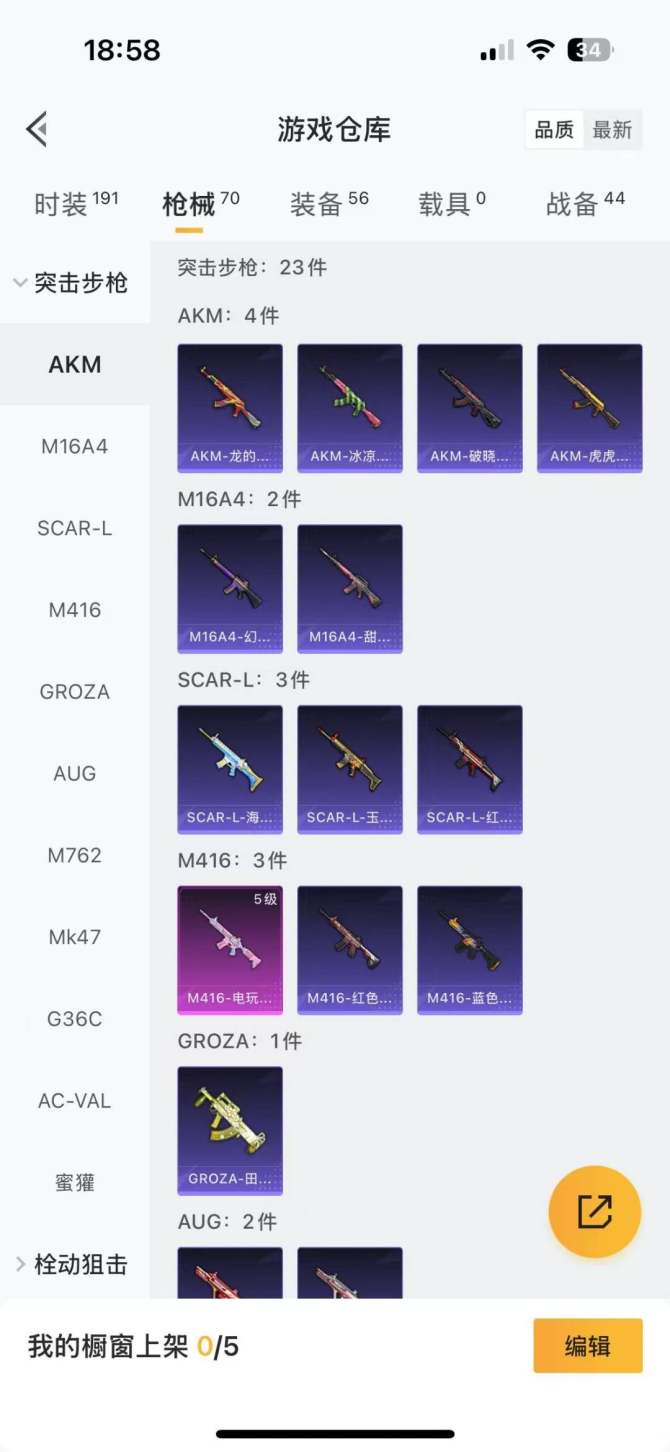Viewport: 670px width, 1452px height.
Task: Sort items by 品质
Action: click(554, 130)
